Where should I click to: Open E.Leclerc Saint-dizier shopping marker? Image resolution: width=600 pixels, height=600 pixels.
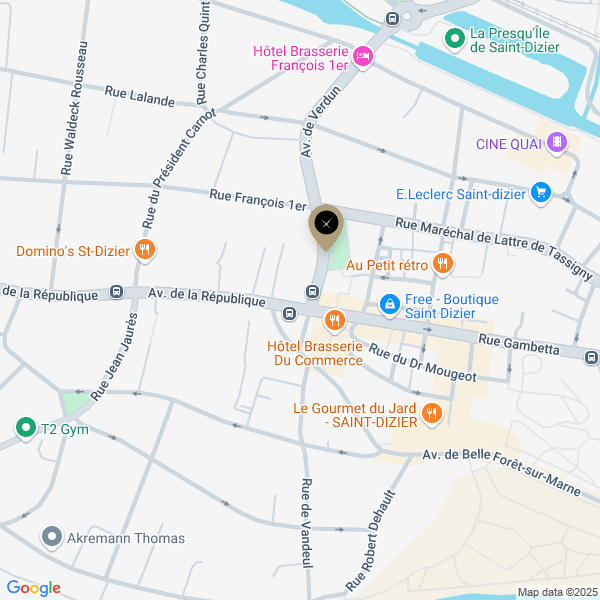541,193
